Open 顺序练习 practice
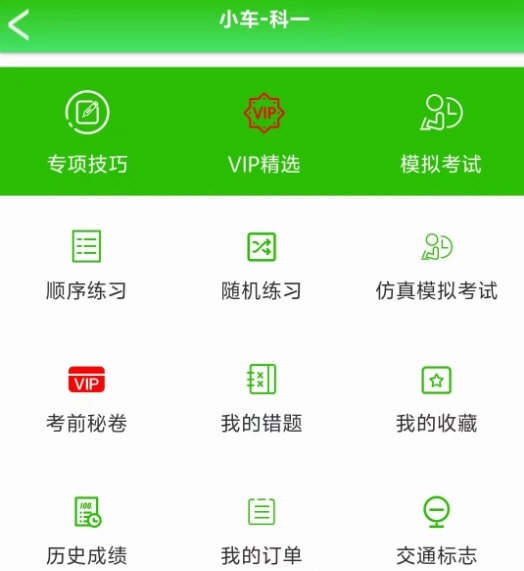 coord(86,265)
